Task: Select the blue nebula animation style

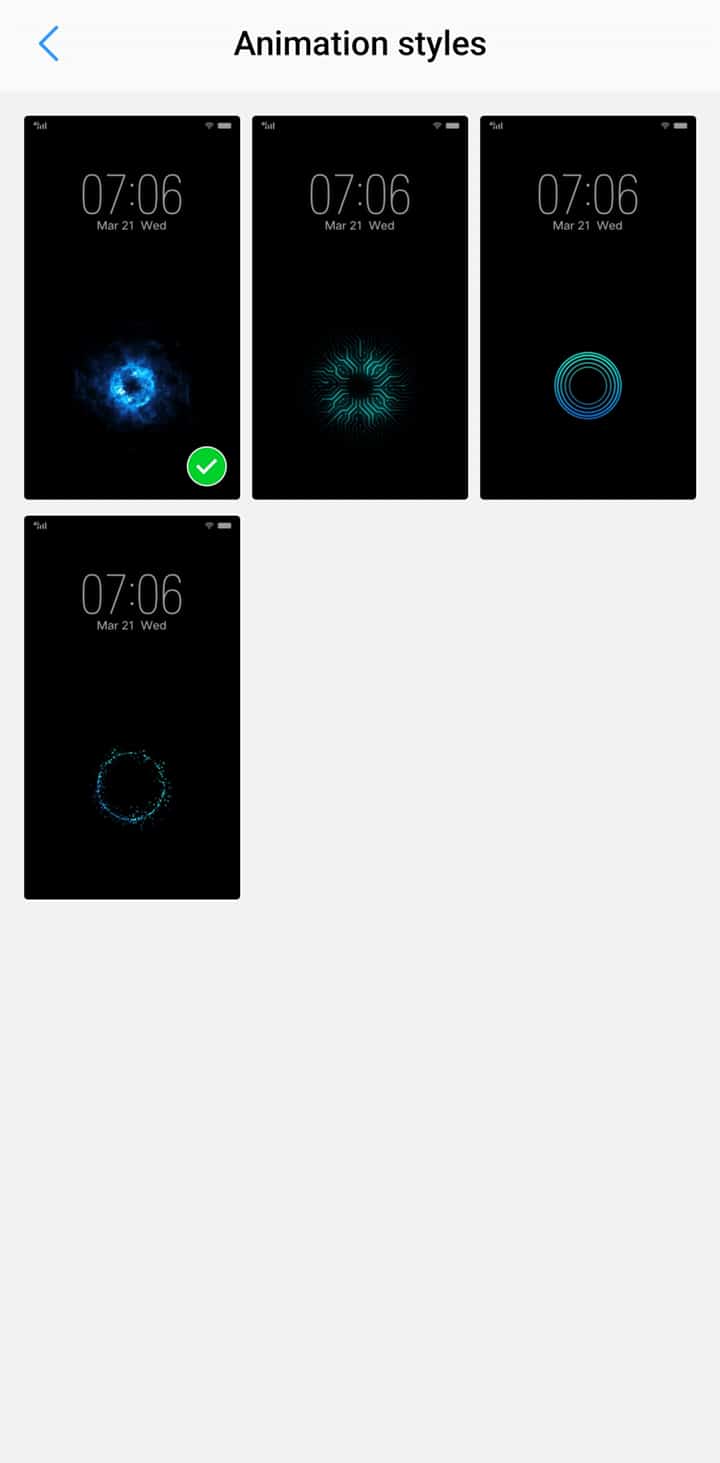Action: pyautogui.click(x=132, y=307)
